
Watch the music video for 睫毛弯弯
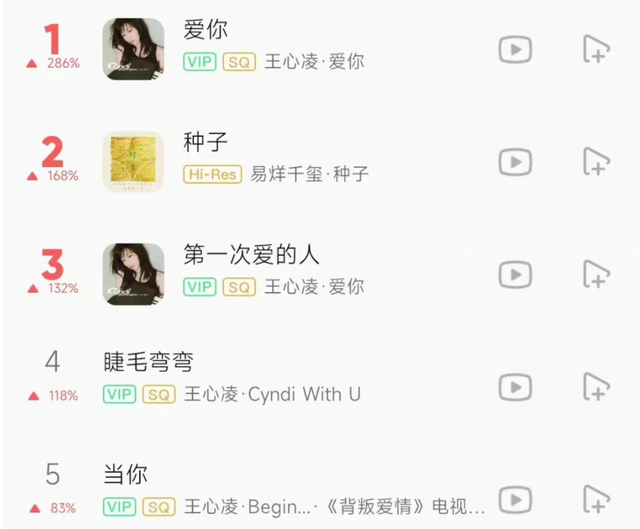(x=515, y=387)
